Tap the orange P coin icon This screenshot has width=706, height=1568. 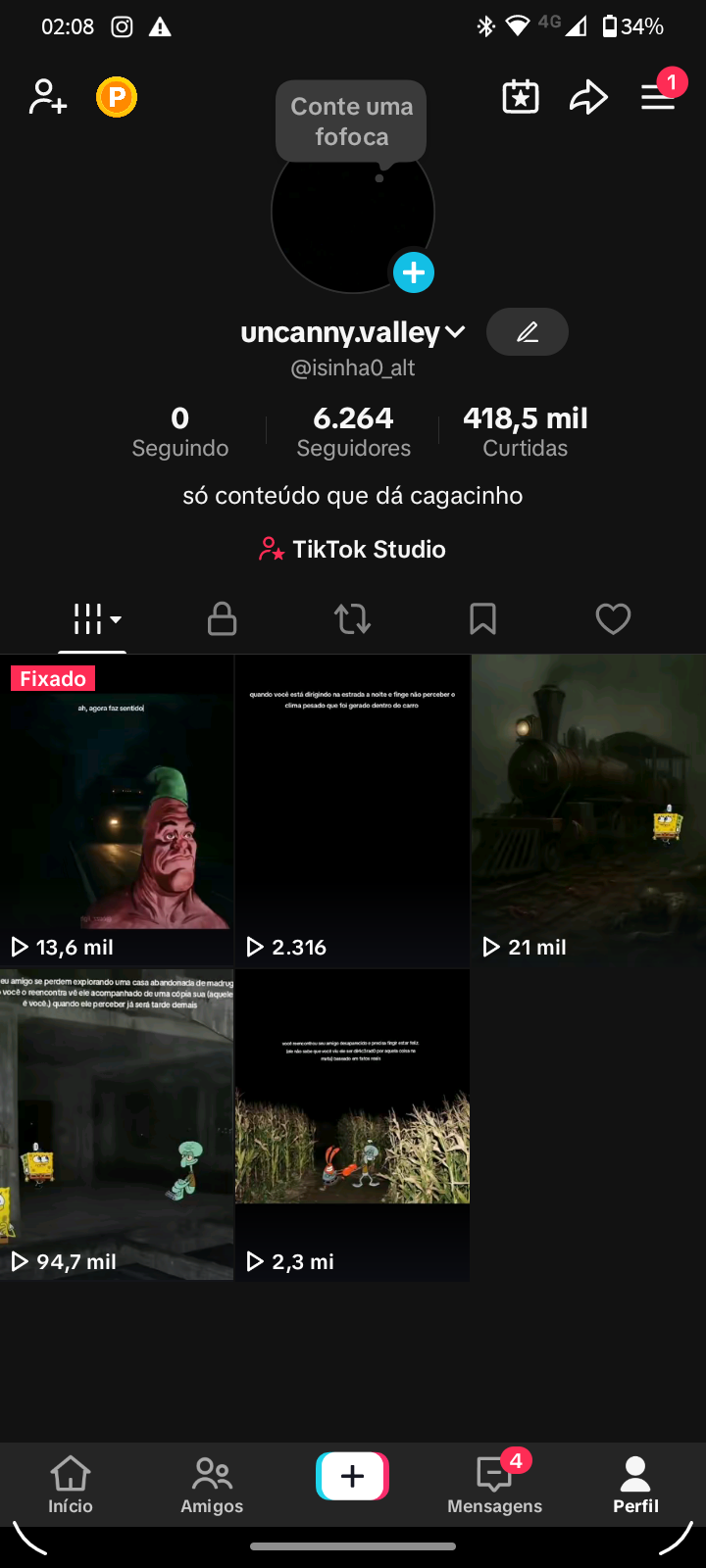(117, 97)
